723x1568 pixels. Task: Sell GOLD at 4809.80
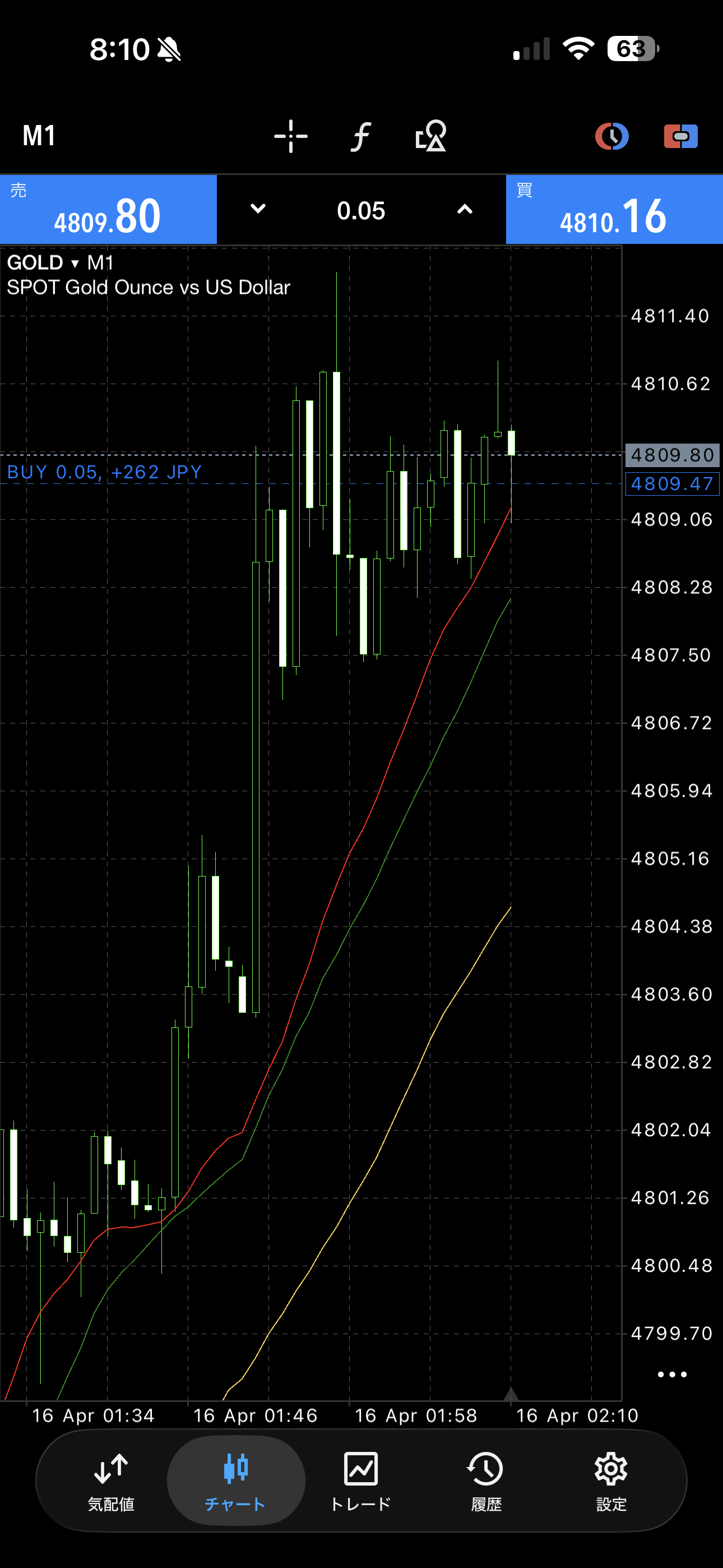click(108, 210)
